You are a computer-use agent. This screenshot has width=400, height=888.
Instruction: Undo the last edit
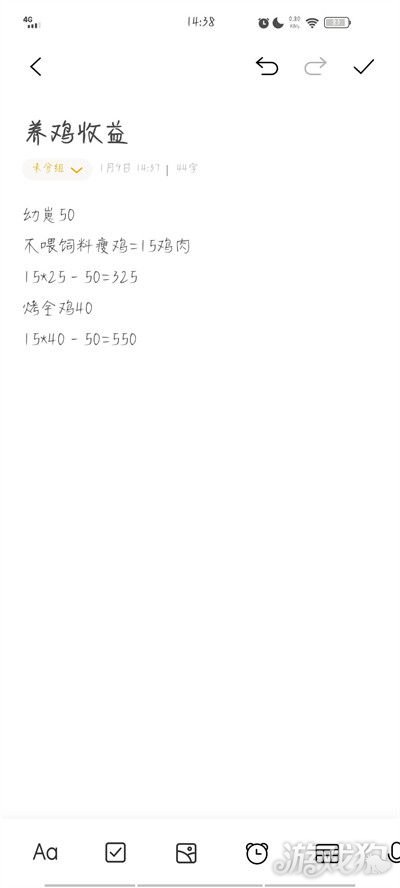tap(267, 66)
